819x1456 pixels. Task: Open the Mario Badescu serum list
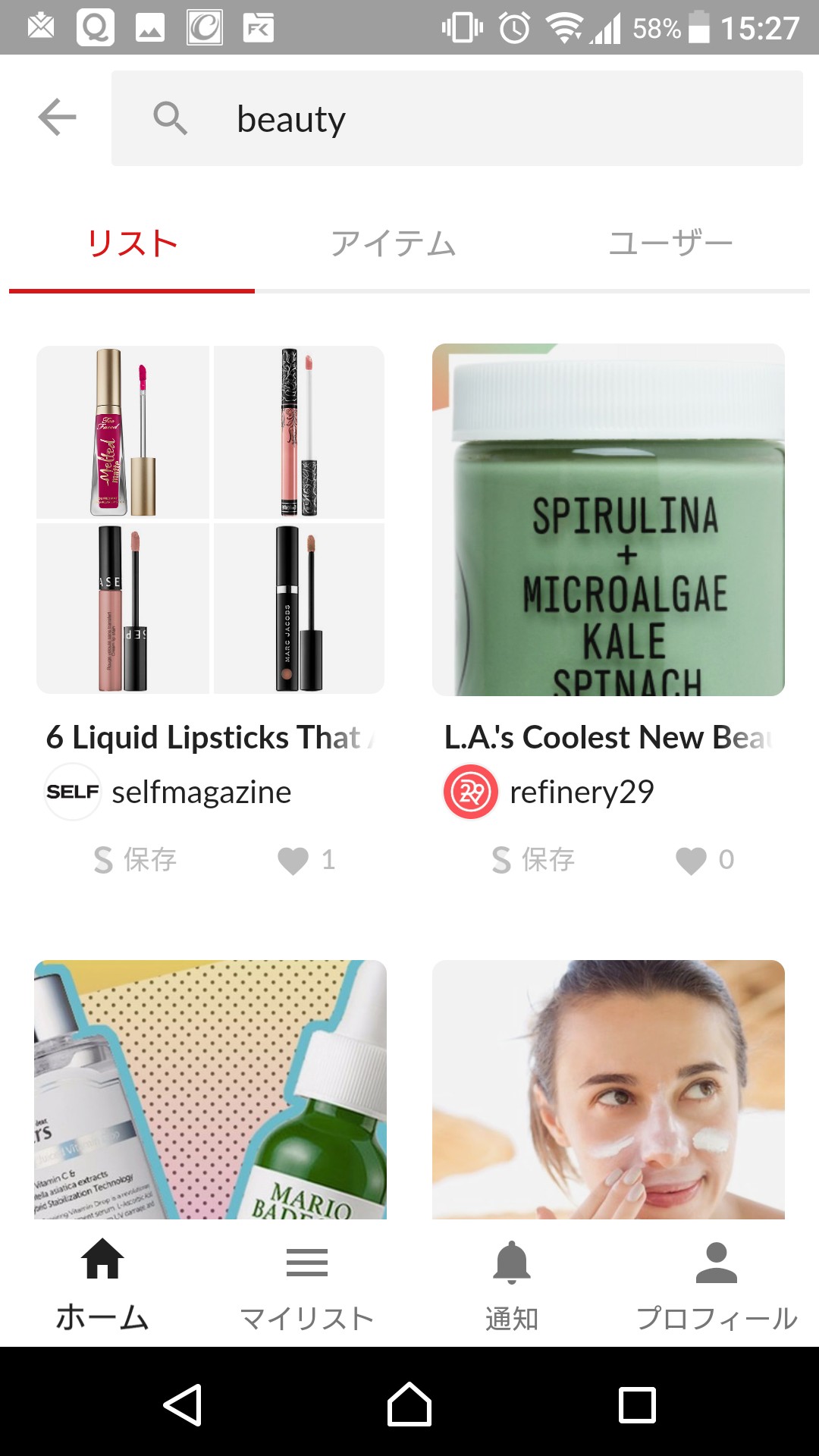210,1089
